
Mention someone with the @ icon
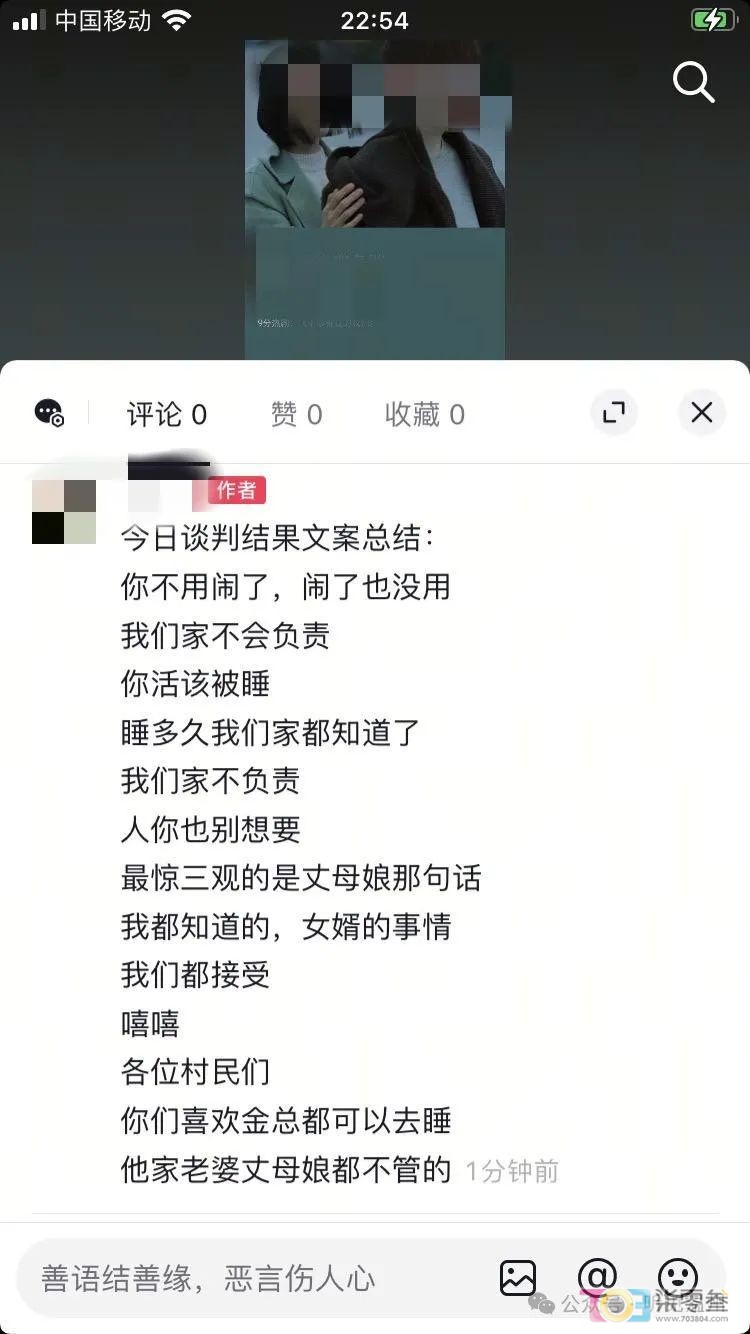point(598,1277)
